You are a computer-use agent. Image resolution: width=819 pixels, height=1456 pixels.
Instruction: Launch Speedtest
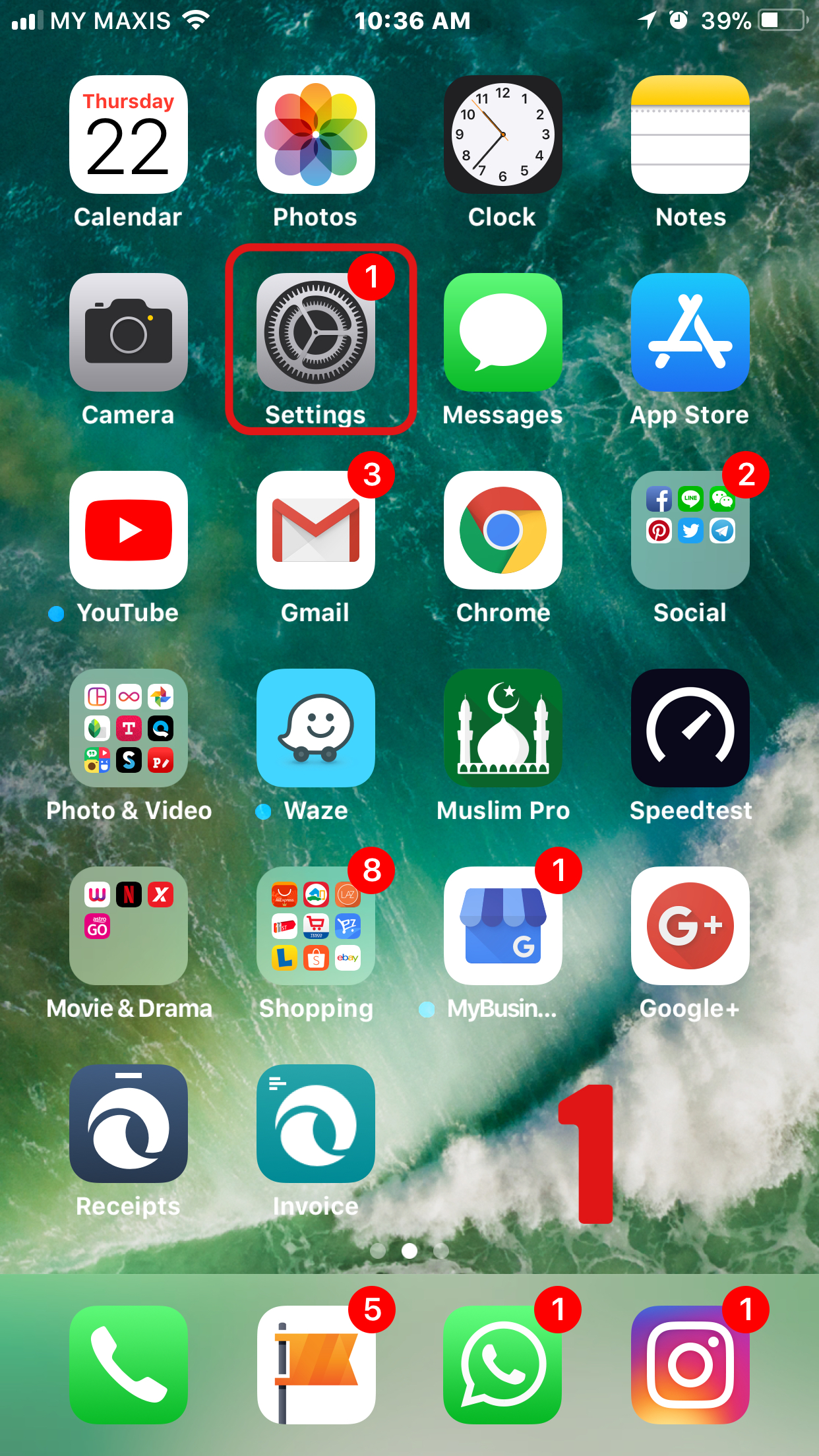coord(690,728)
